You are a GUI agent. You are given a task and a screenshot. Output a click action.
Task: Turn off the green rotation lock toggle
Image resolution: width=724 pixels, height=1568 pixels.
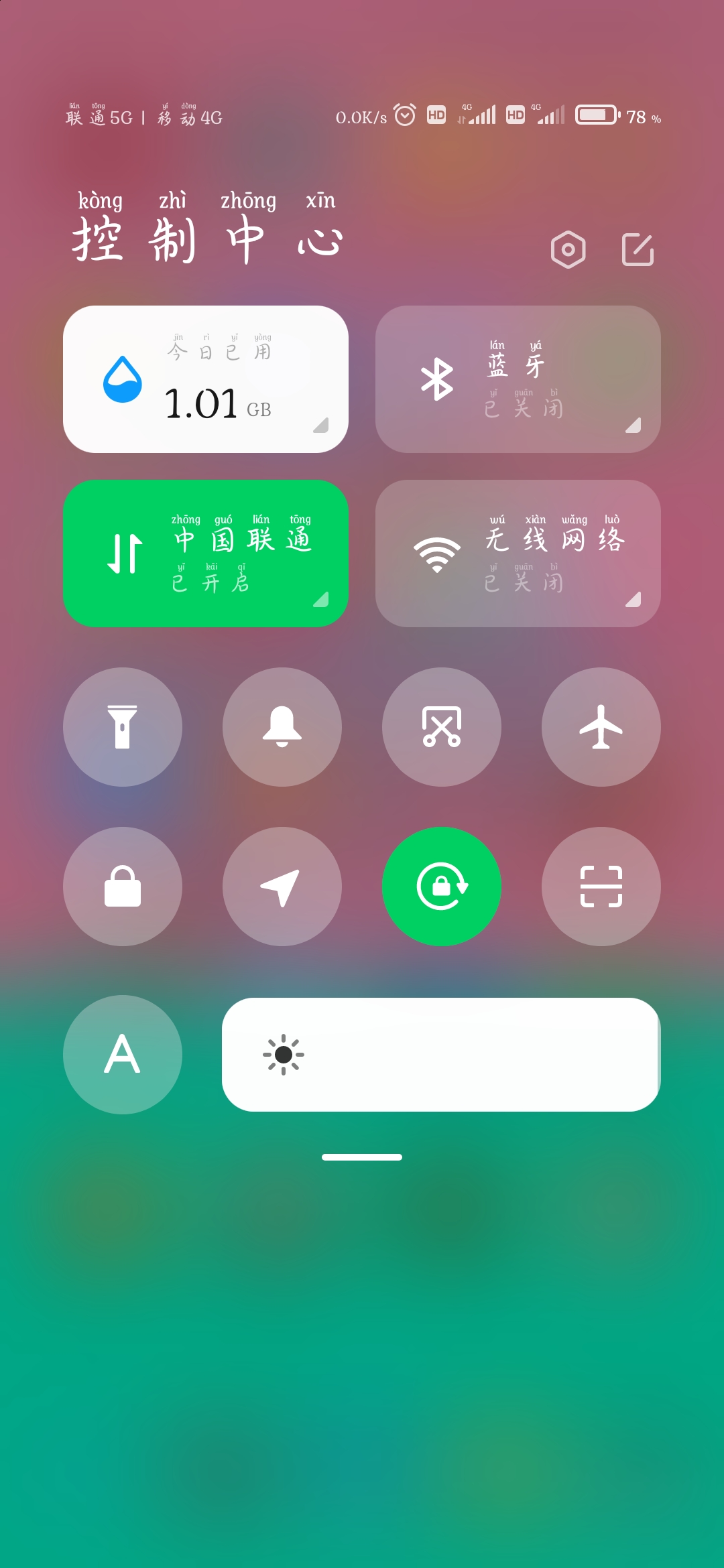(x=442, y=887)
